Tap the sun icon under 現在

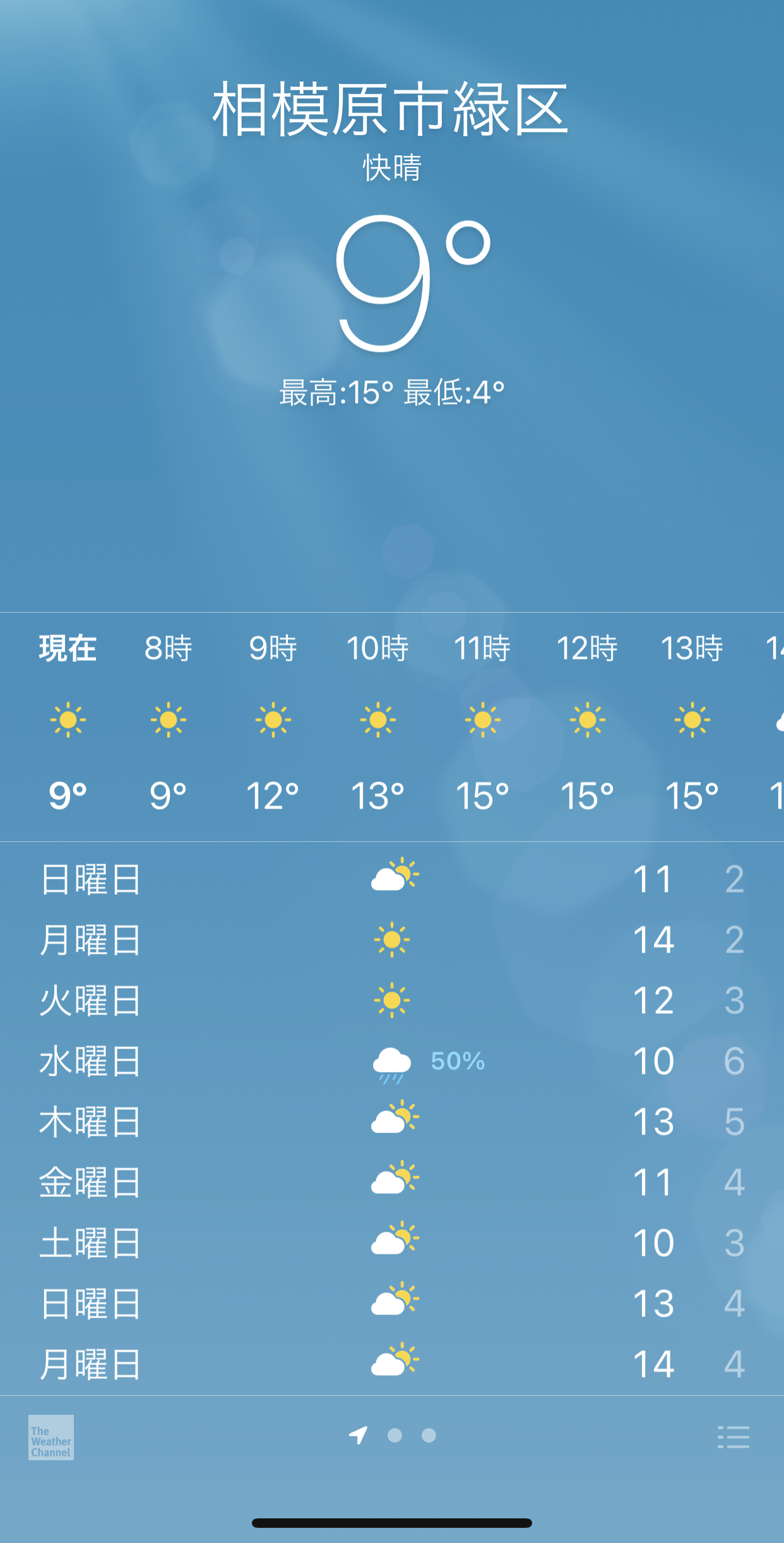(67, 720)
